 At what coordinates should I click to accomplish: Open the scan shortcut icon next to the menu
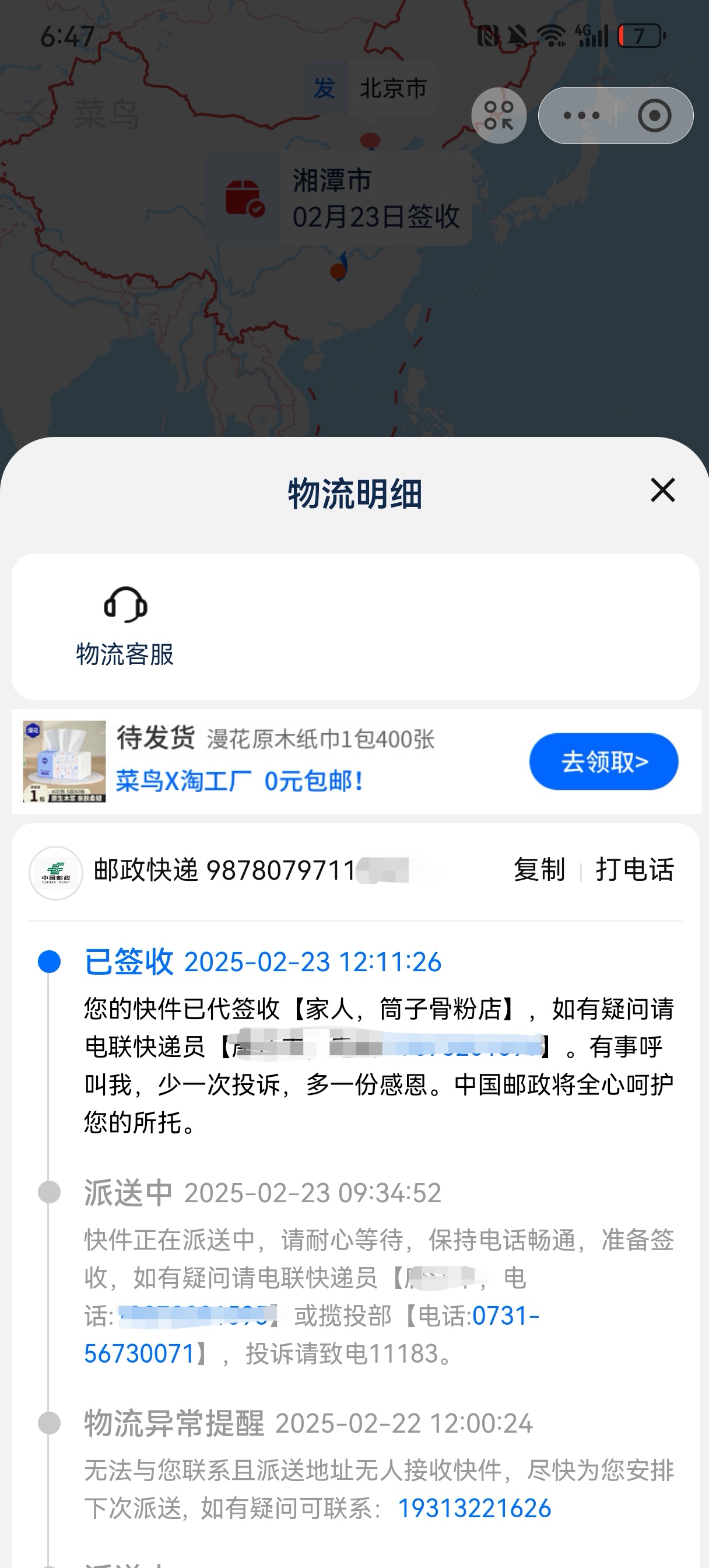(x=499, y=116)
